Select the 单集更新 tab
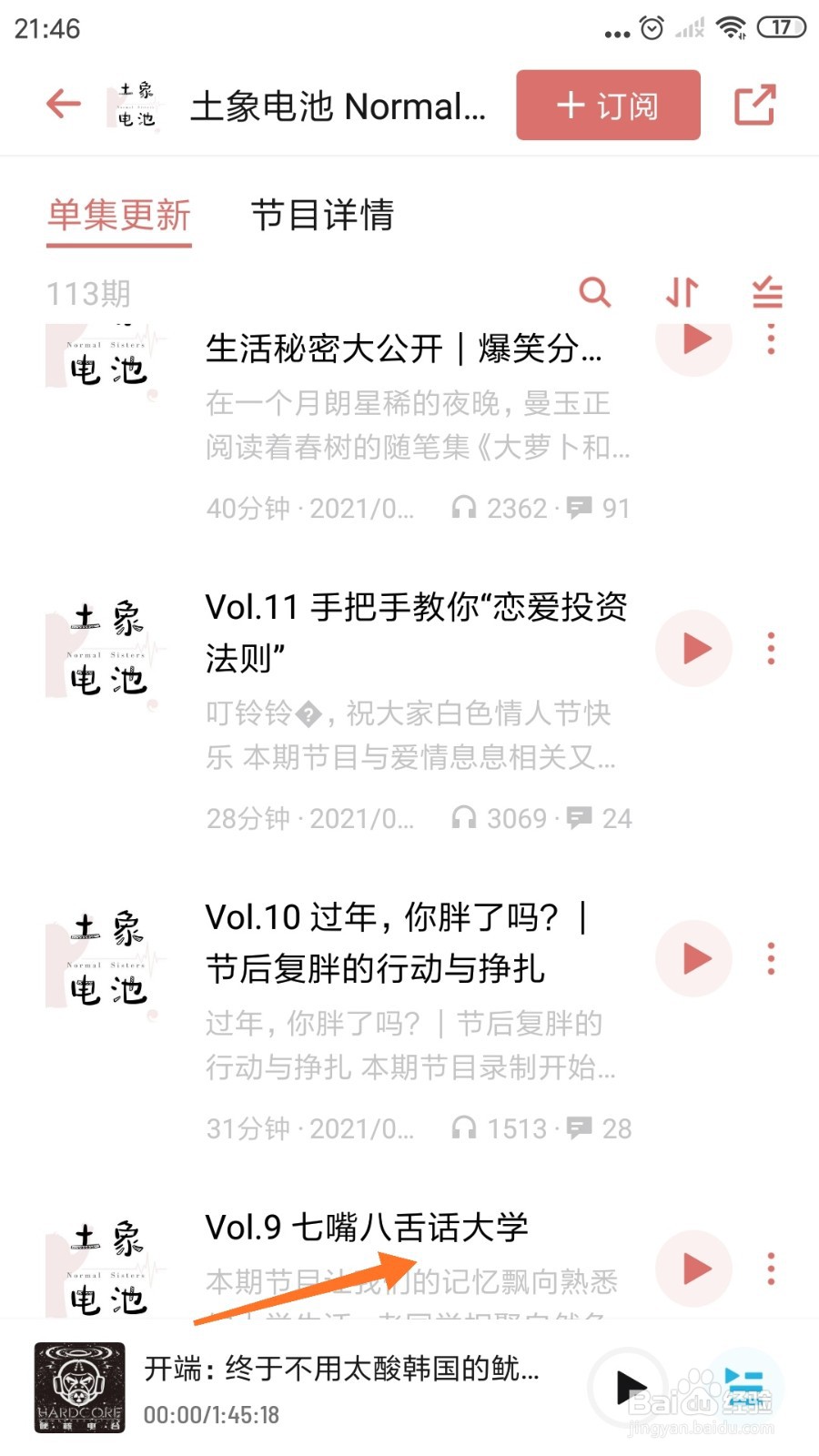 click(x=119, y=216)
